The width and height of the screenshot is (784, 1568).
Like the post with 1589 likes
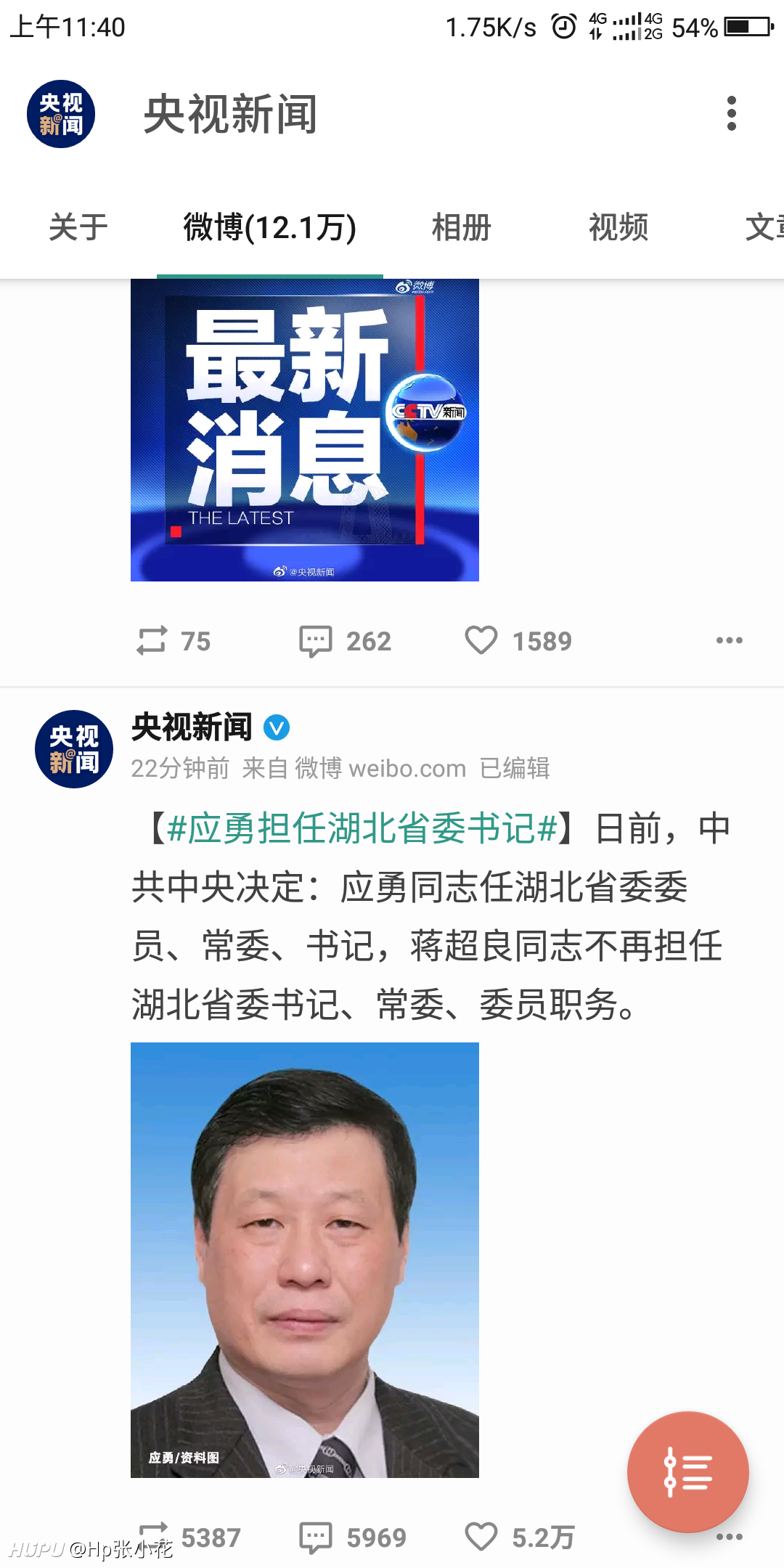(518, 641)
